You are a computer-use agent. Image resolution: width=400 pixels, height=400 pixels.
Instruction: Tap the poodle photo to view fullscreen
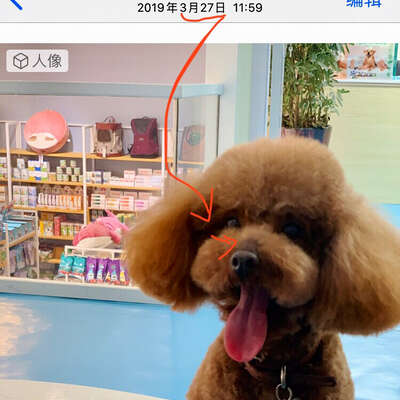[x=200, y=222]
